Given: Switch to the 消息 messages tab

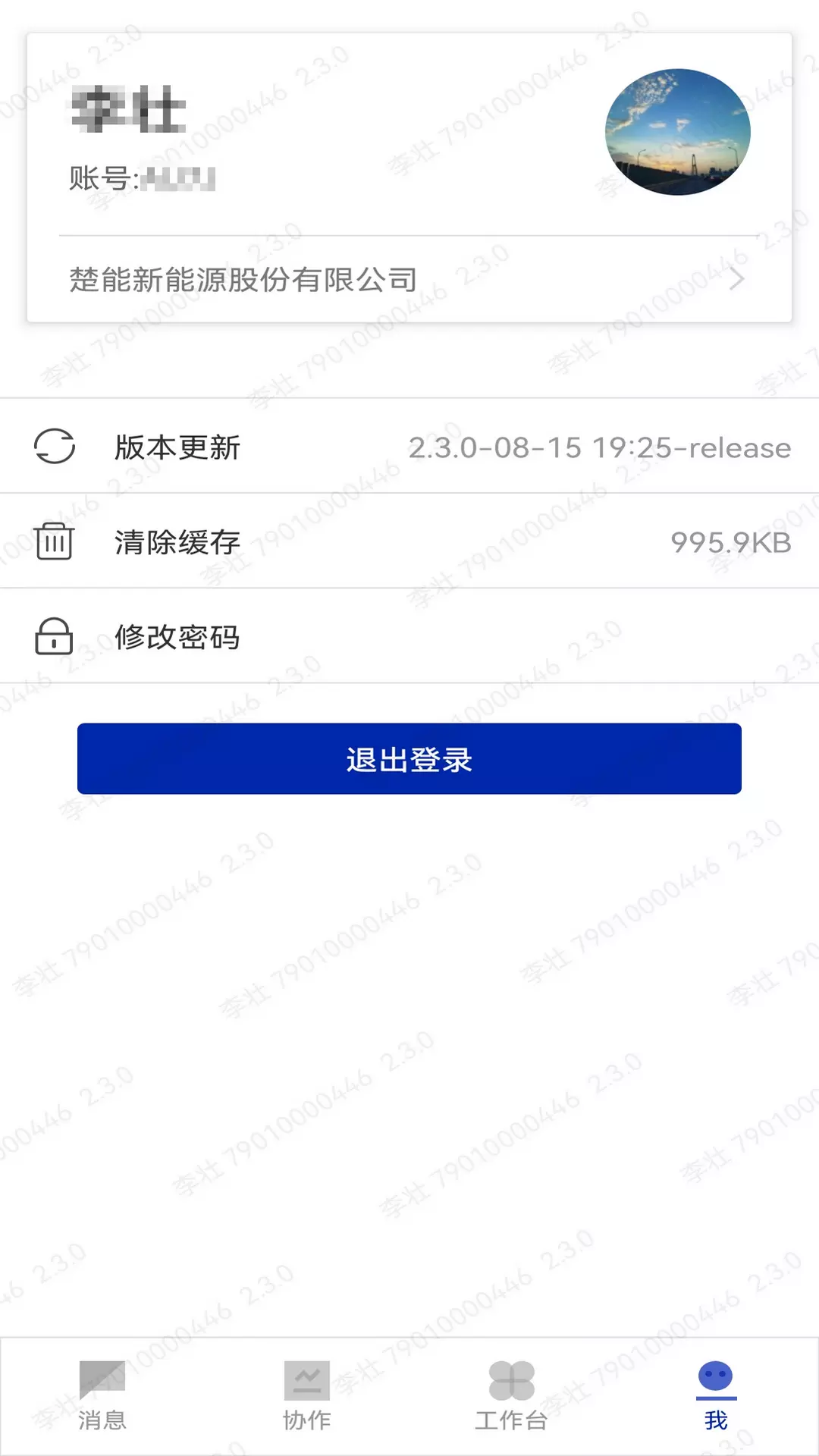Looking at the screenshot, I should click(x=102, y=1397).
